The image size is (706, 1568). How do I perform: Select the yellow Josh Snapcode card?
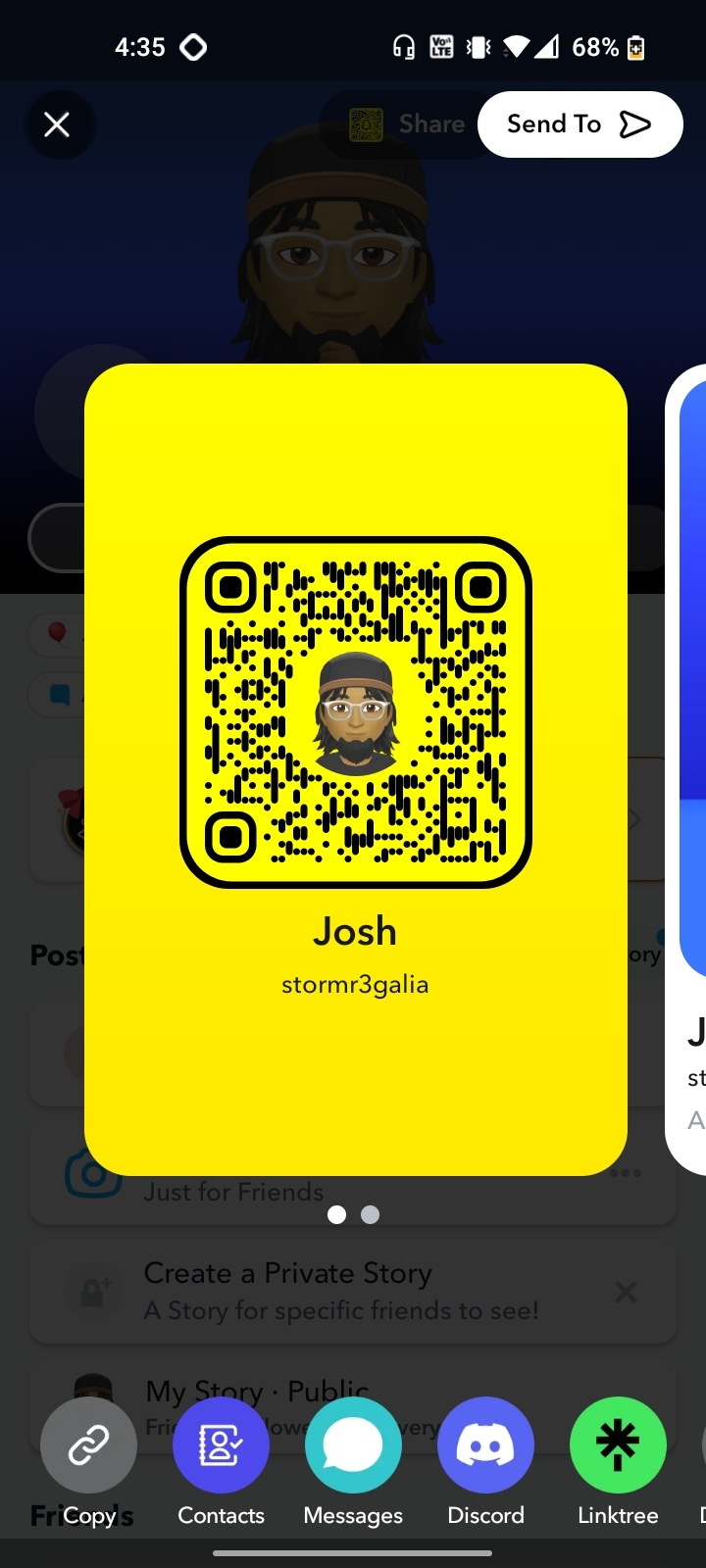356,769
